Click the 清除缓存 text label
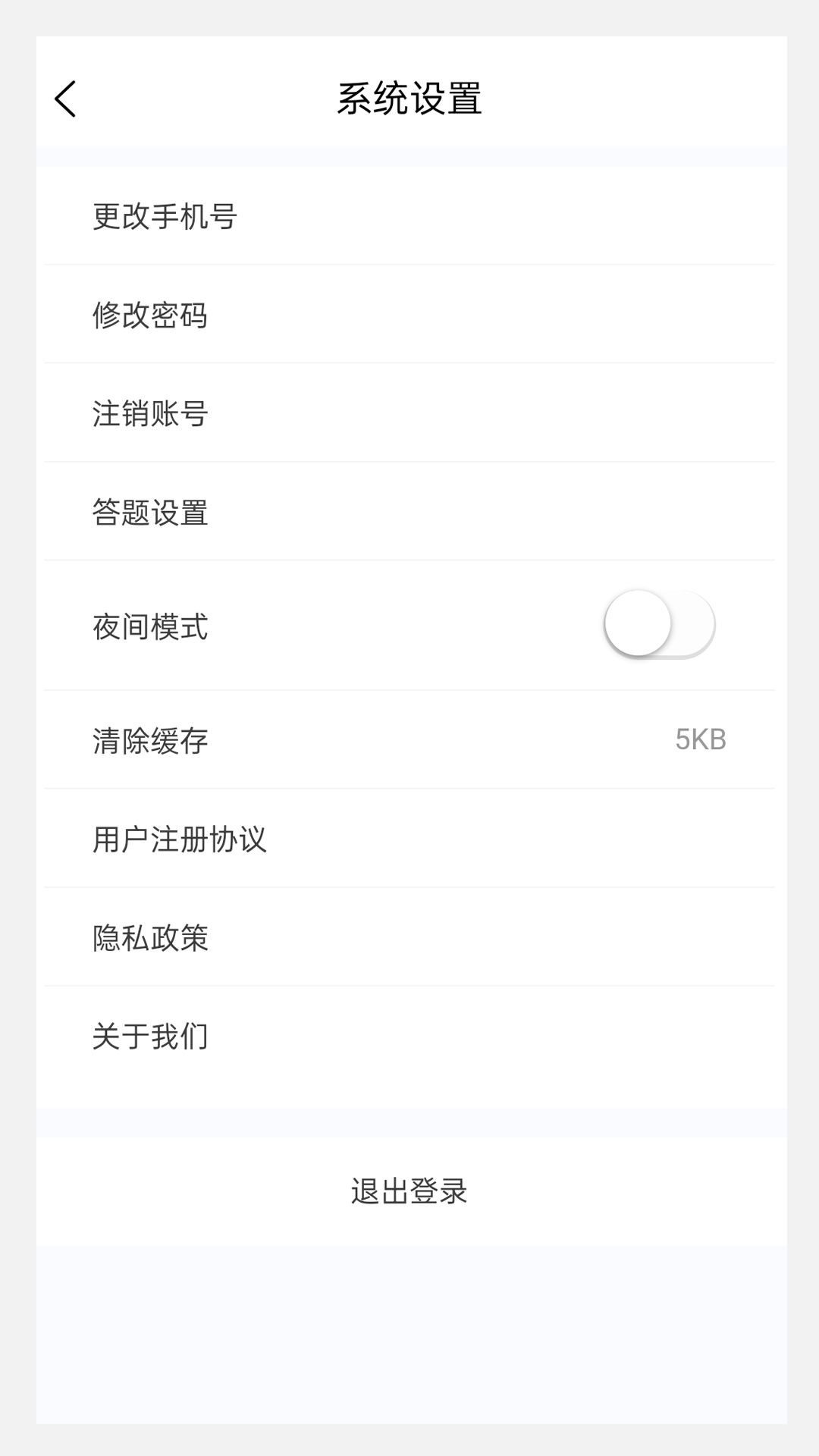The width and height of the screenshot is (819, 1456). click(x=151, y=739)
